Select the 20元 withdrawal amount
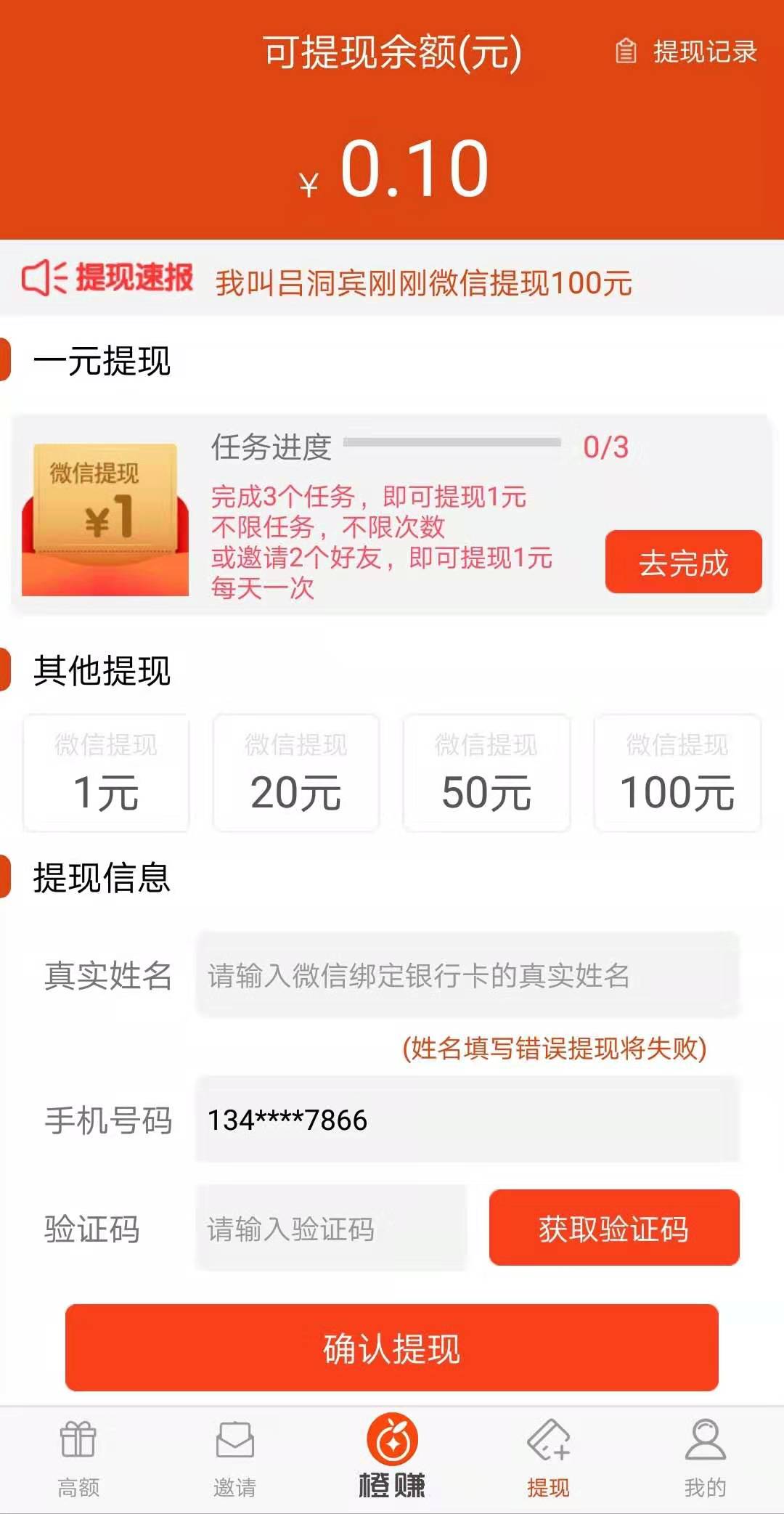 [296, 773]
